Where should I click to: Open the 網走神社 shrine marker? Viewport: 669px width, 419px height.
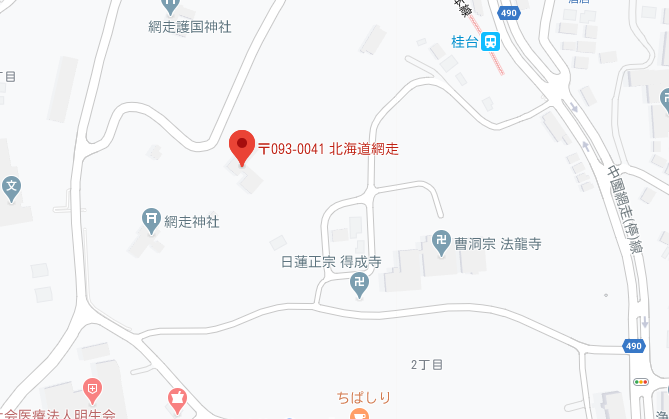150,218
